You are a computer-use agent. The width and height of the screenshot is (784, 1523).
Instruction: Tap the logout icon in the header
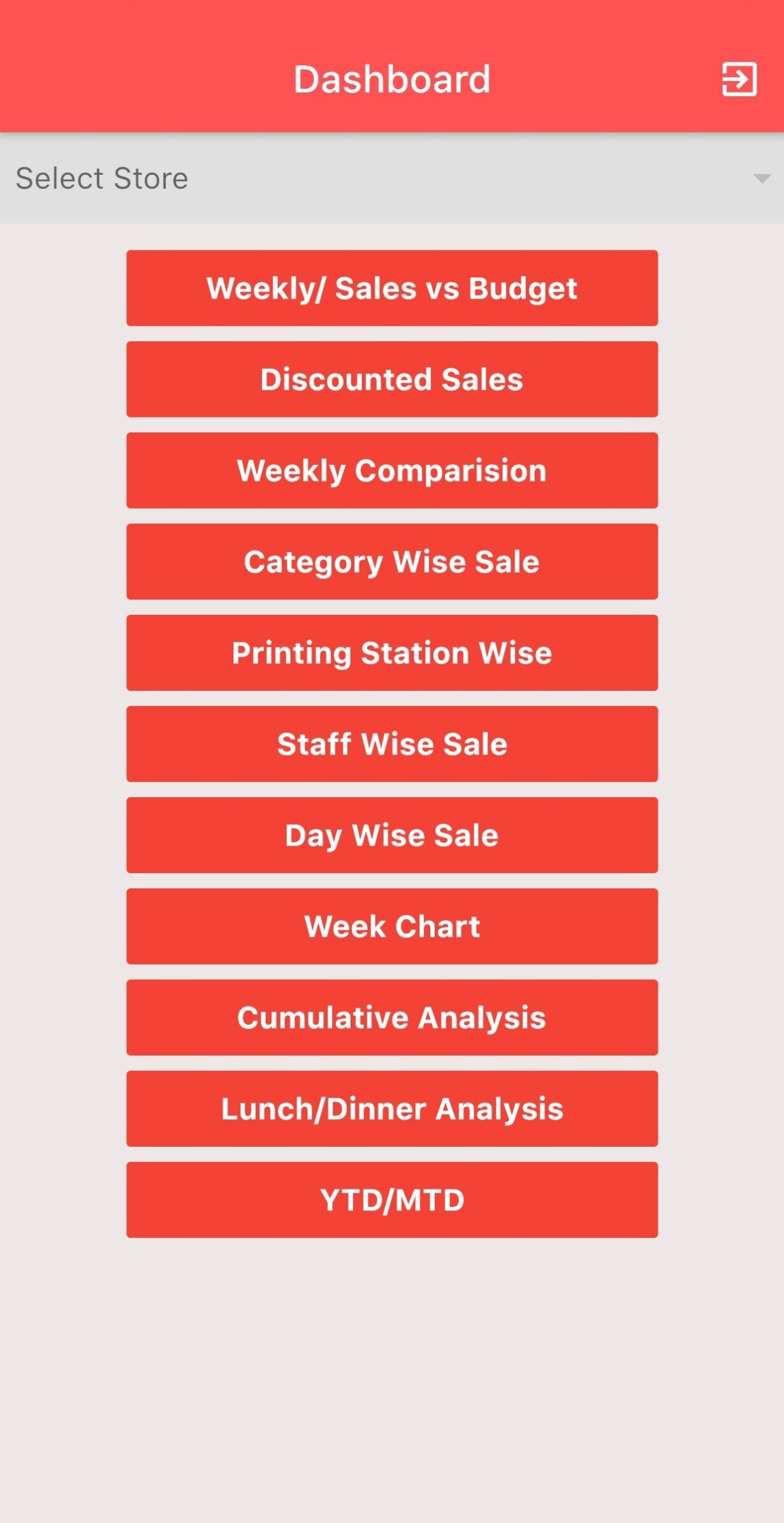[739, 79]
